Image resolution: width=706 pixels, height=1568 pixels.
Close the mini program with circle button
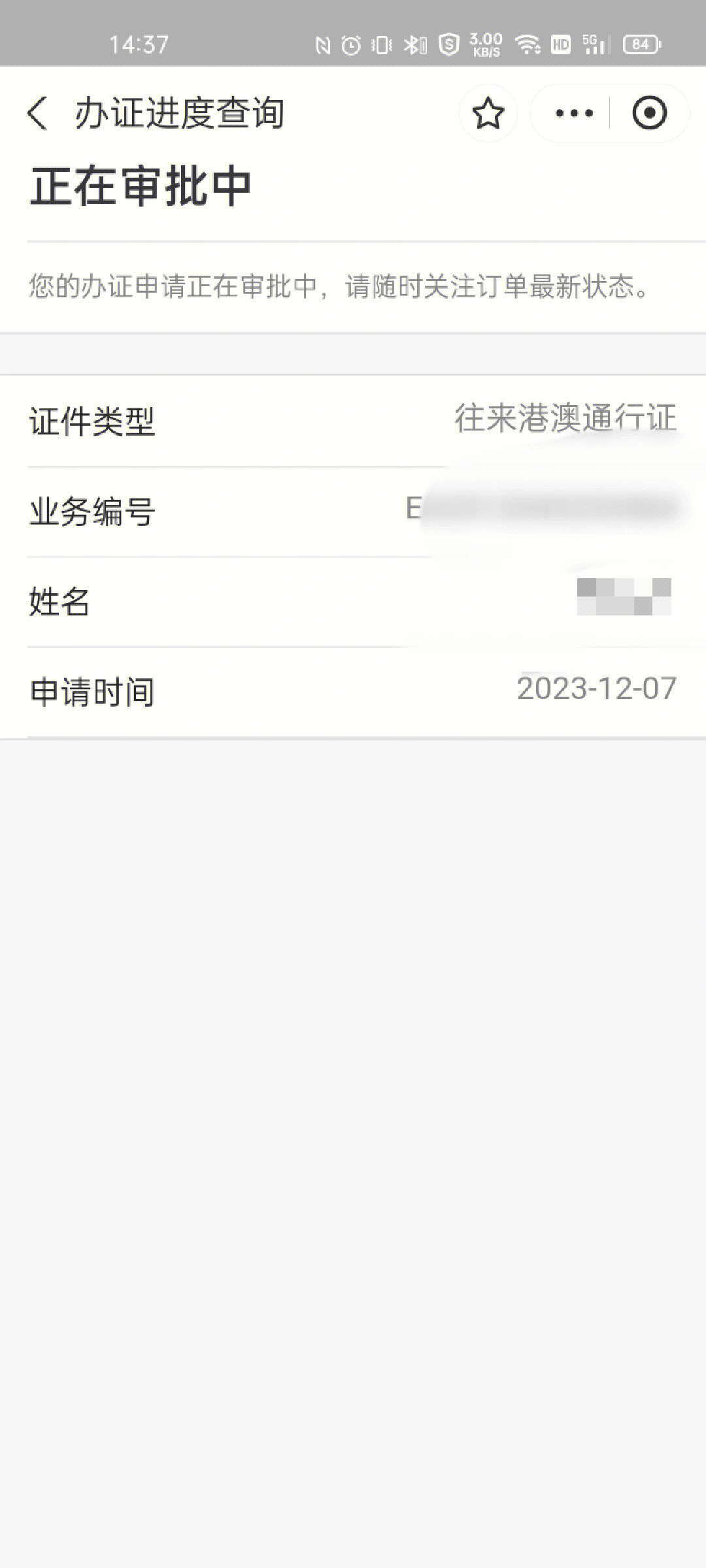click(649, 113)
